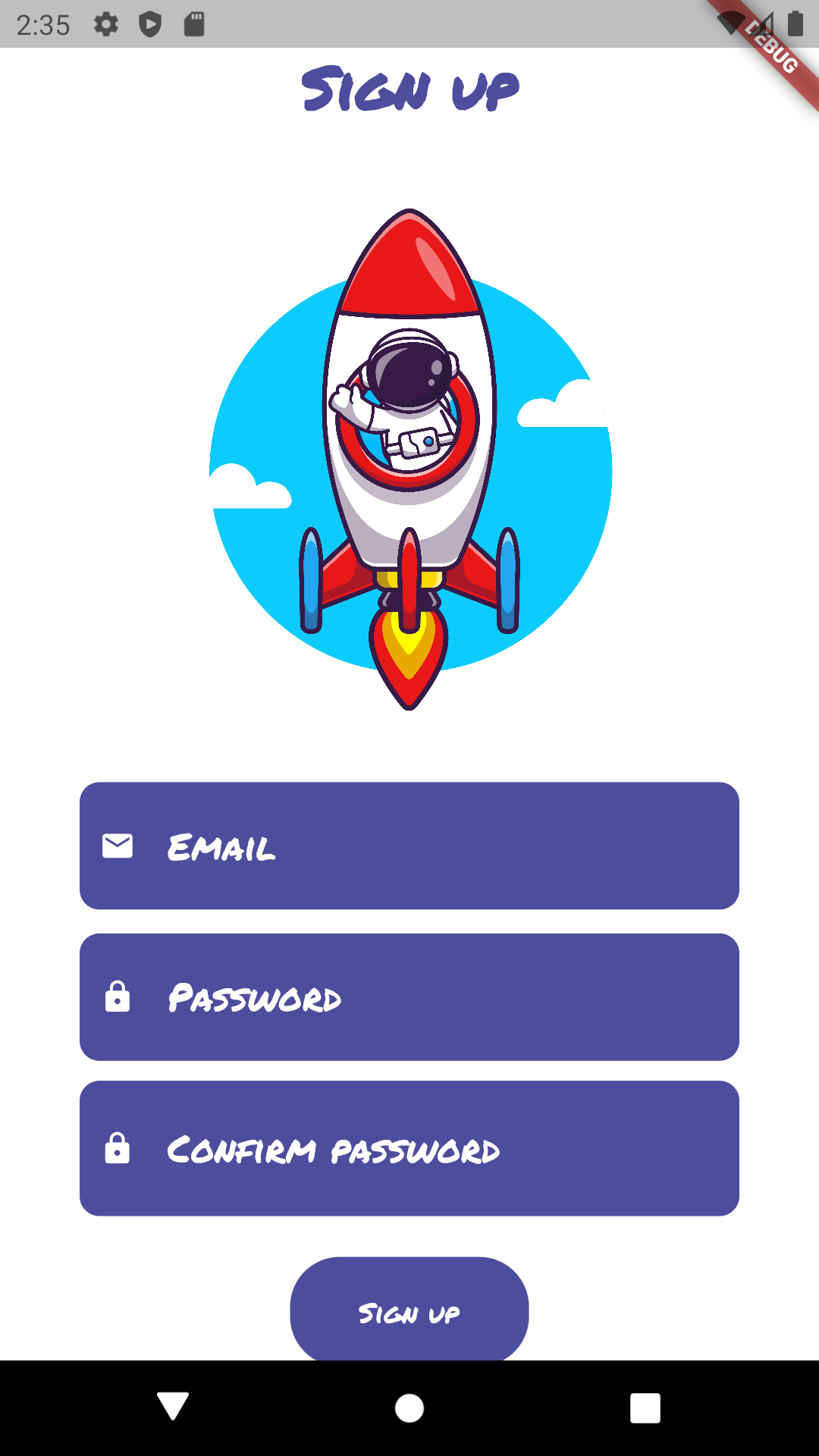Select the Password field
The height and width of the screenshot is (1456, 819).
tap(409, 997)
